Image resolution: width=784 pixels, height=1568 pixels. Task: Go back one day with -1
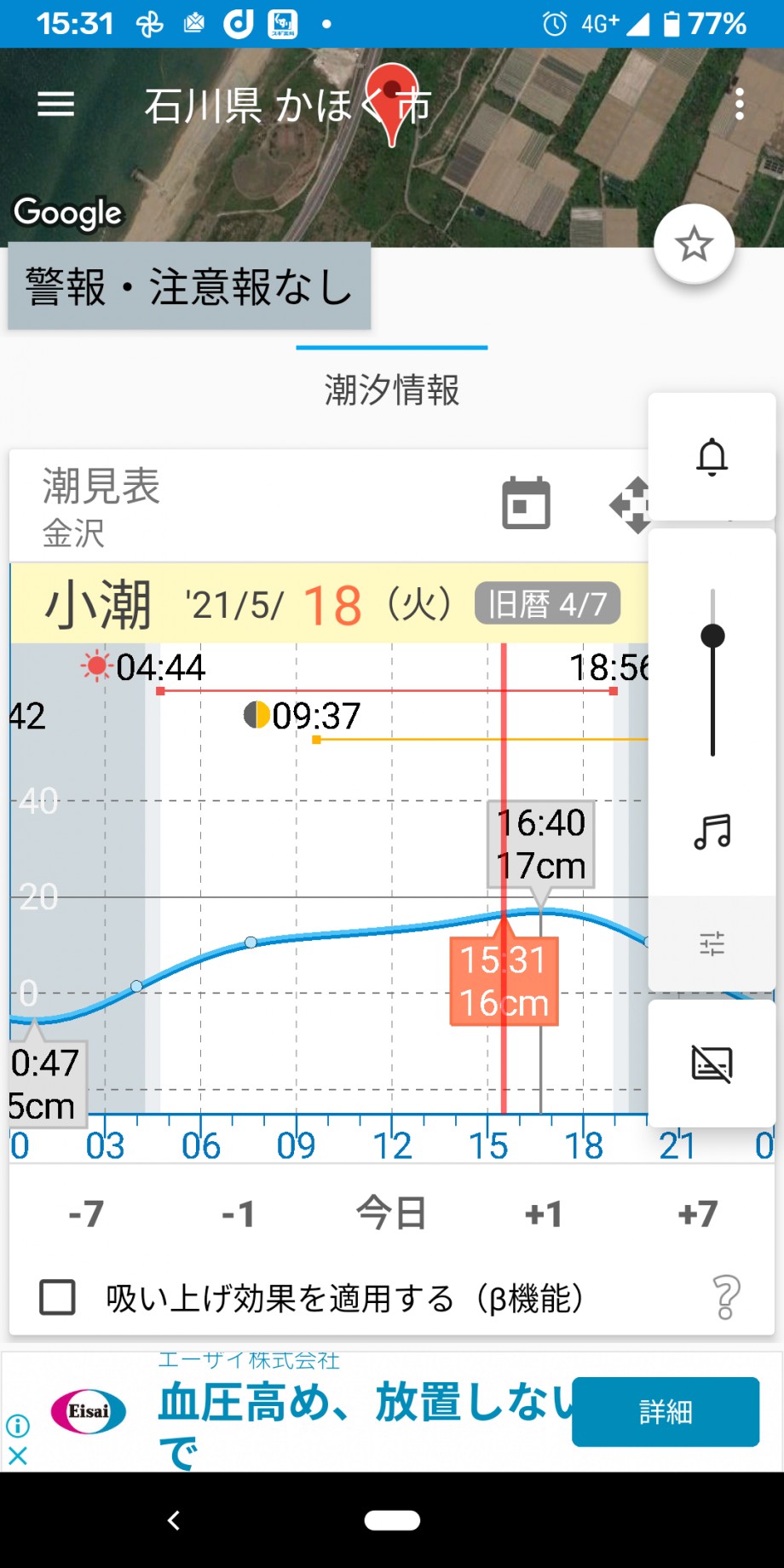[239, 1213]
